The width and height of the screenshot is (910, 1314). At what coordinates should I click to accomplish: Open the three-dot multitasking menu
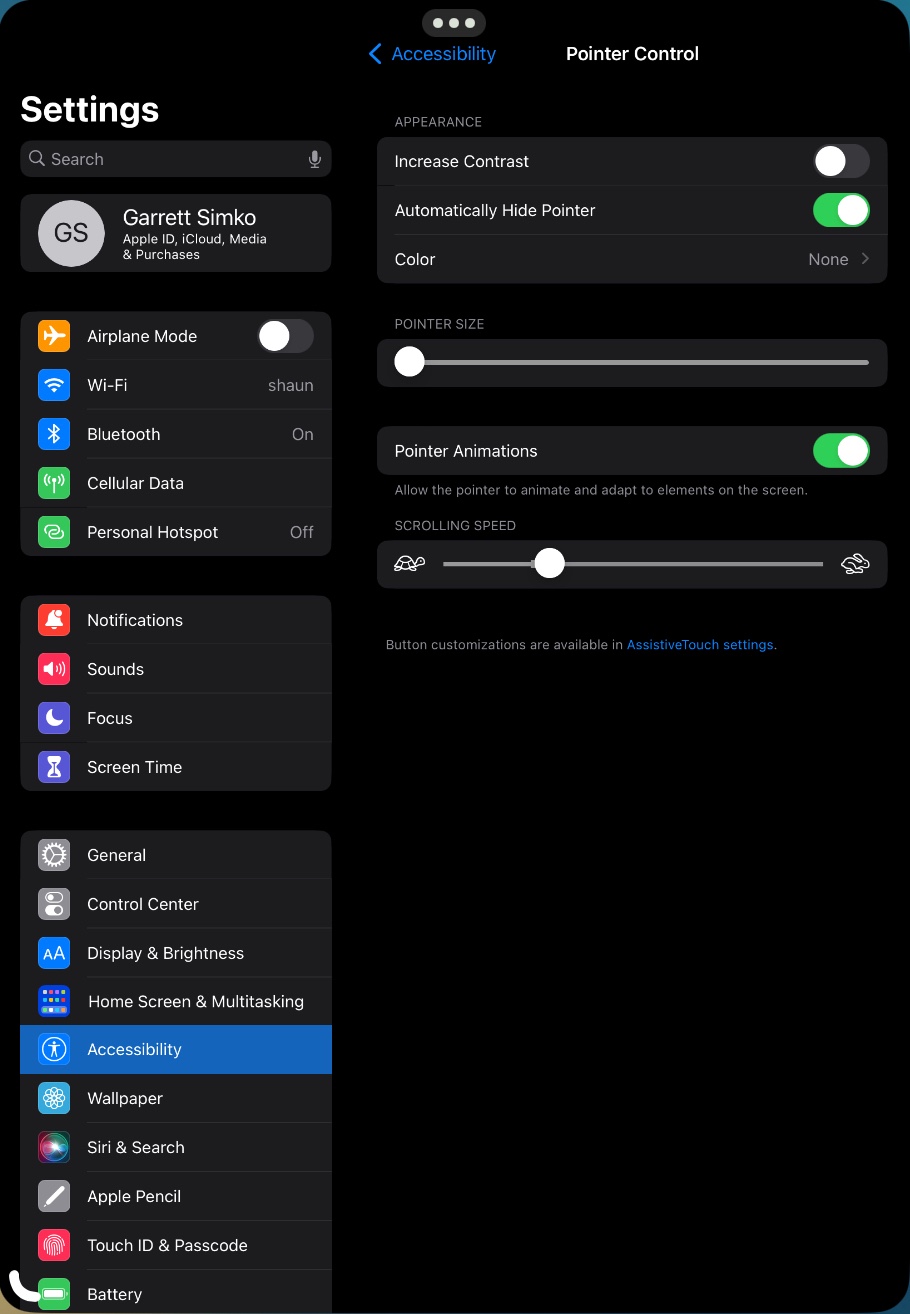pyautogui.click(x=454, y=22)
